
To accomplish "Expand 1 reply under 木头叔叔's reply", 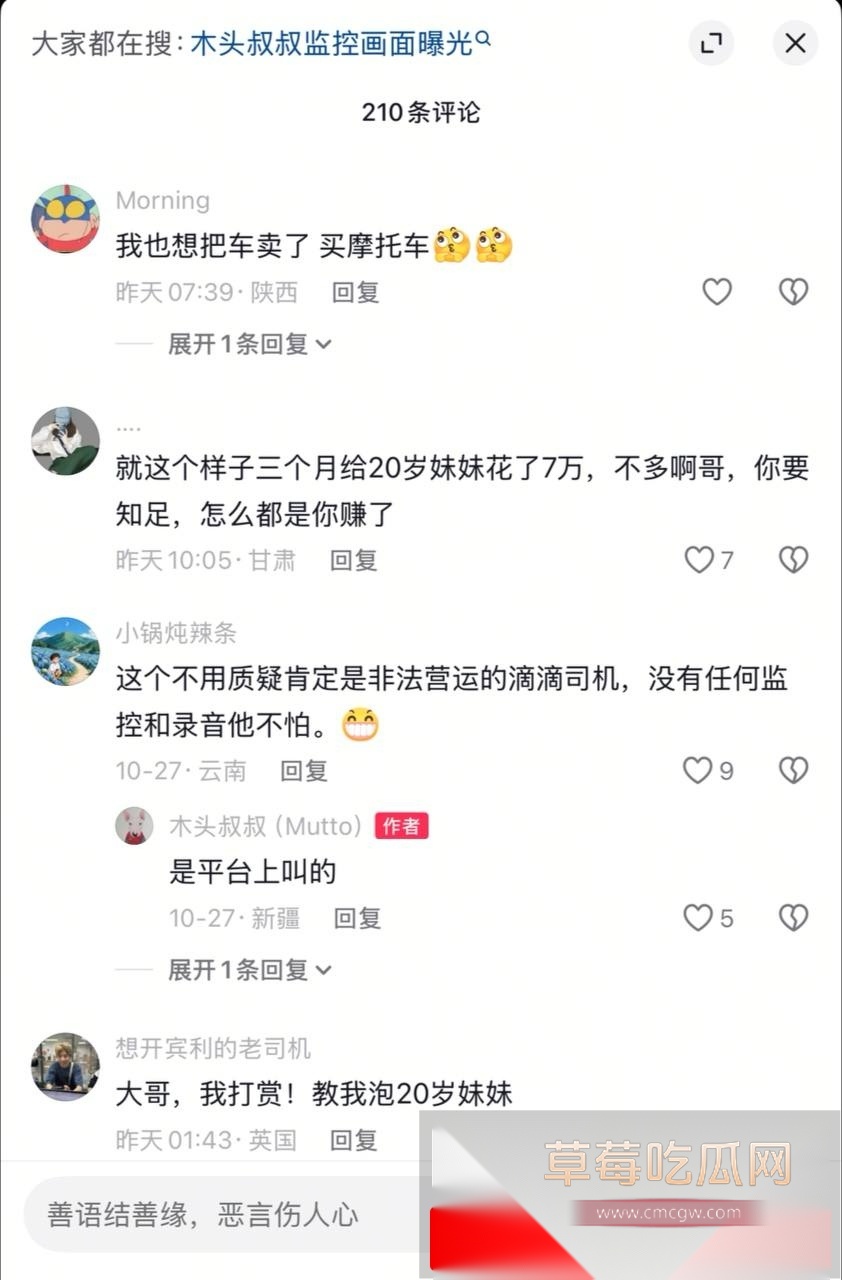I will 249,970.
